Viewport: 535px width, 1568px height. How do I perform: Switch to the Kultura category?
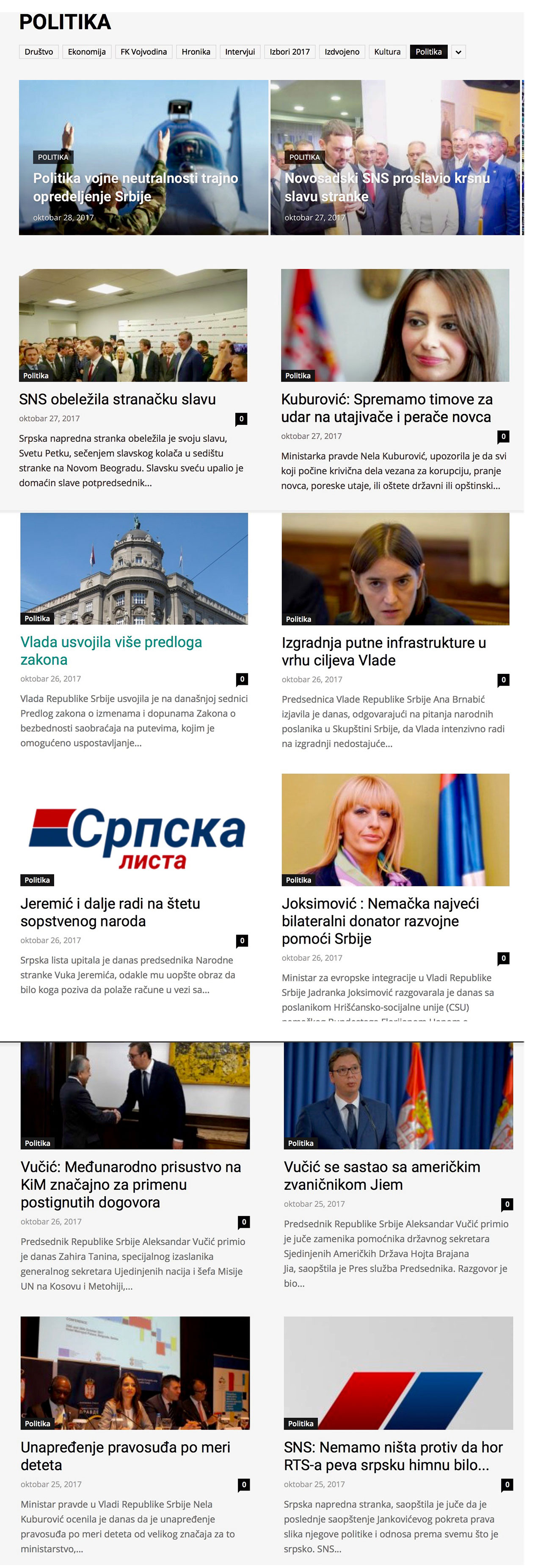pos(387,52)
